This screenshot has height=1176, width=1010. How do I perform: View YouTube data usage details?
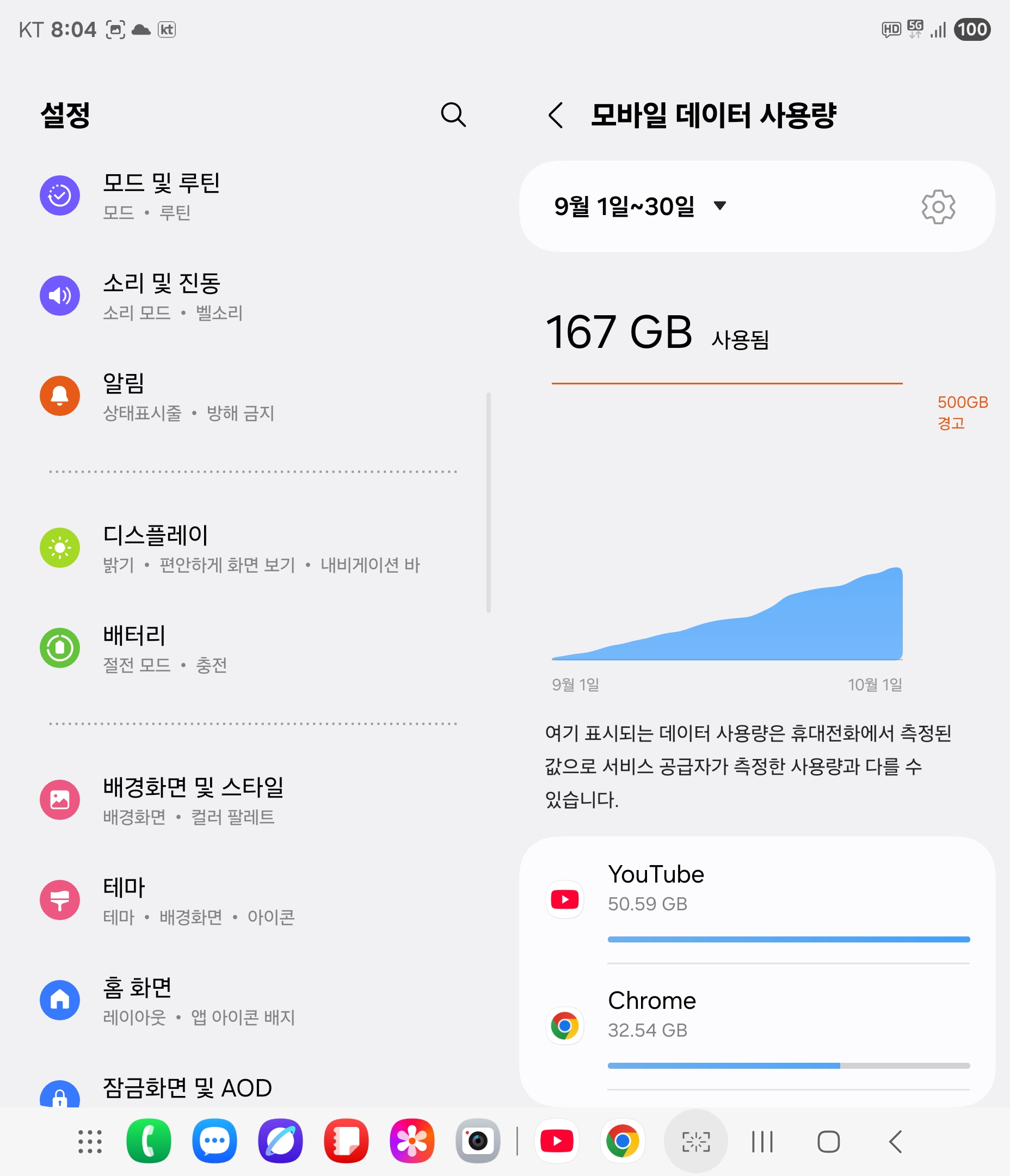click(x=757, y=899)
